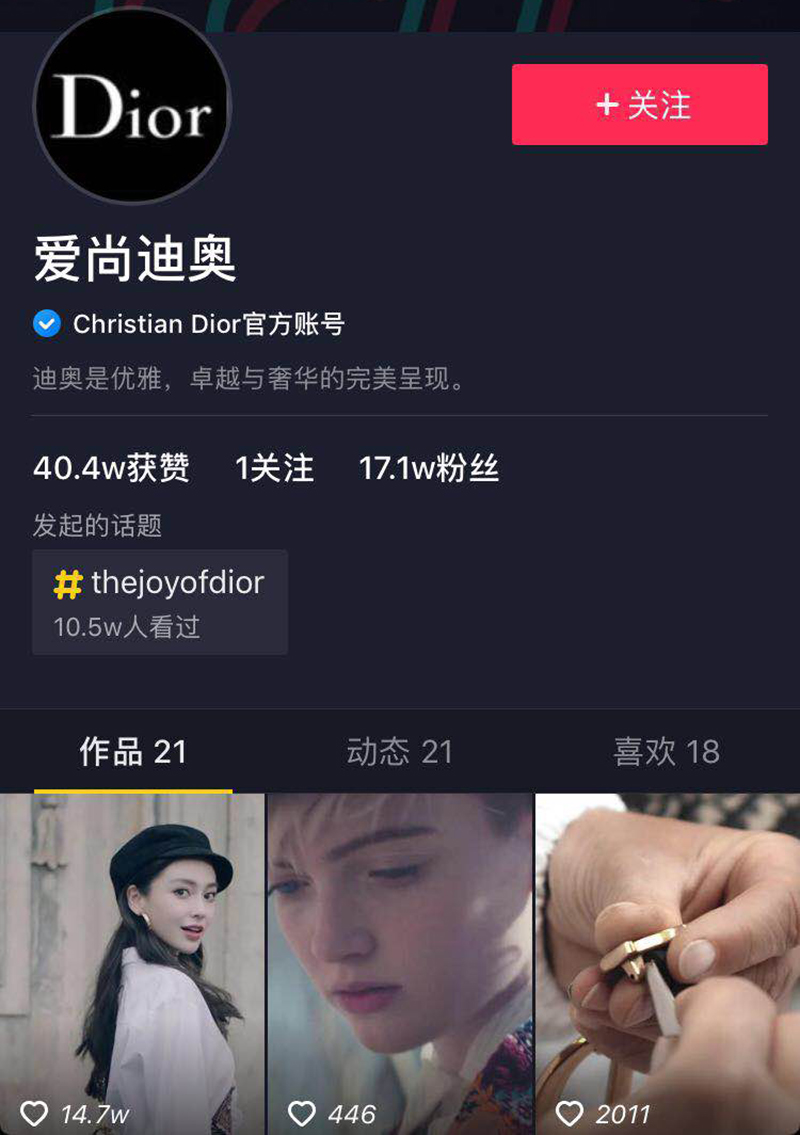Image resolution: width=800 pixels, height=1135 pixels.
Task: Select the 作品 21 tab
Action: point(132,750)
